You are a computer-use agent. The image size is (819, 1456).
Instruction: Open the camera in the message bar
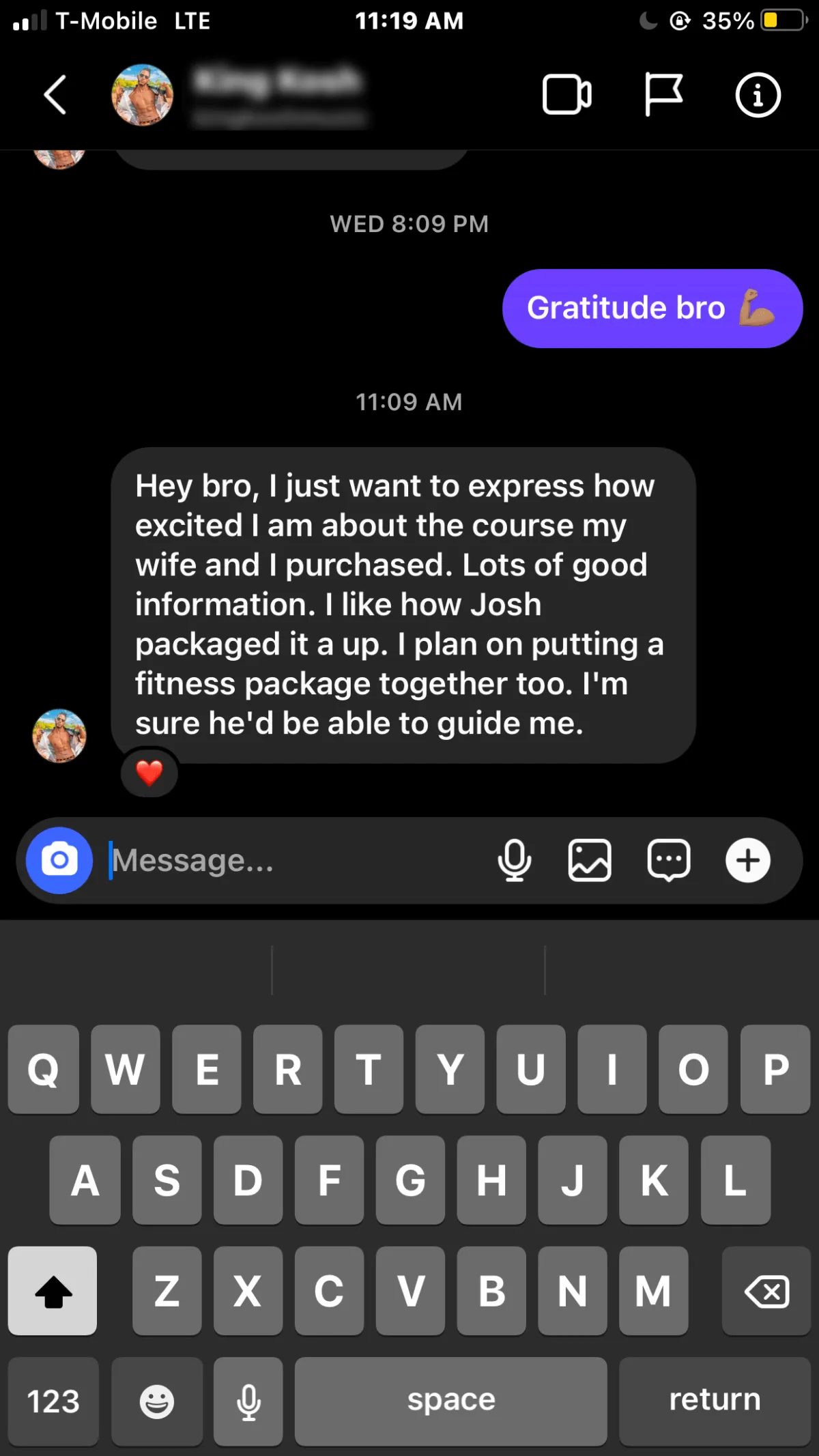click(59, 860)
